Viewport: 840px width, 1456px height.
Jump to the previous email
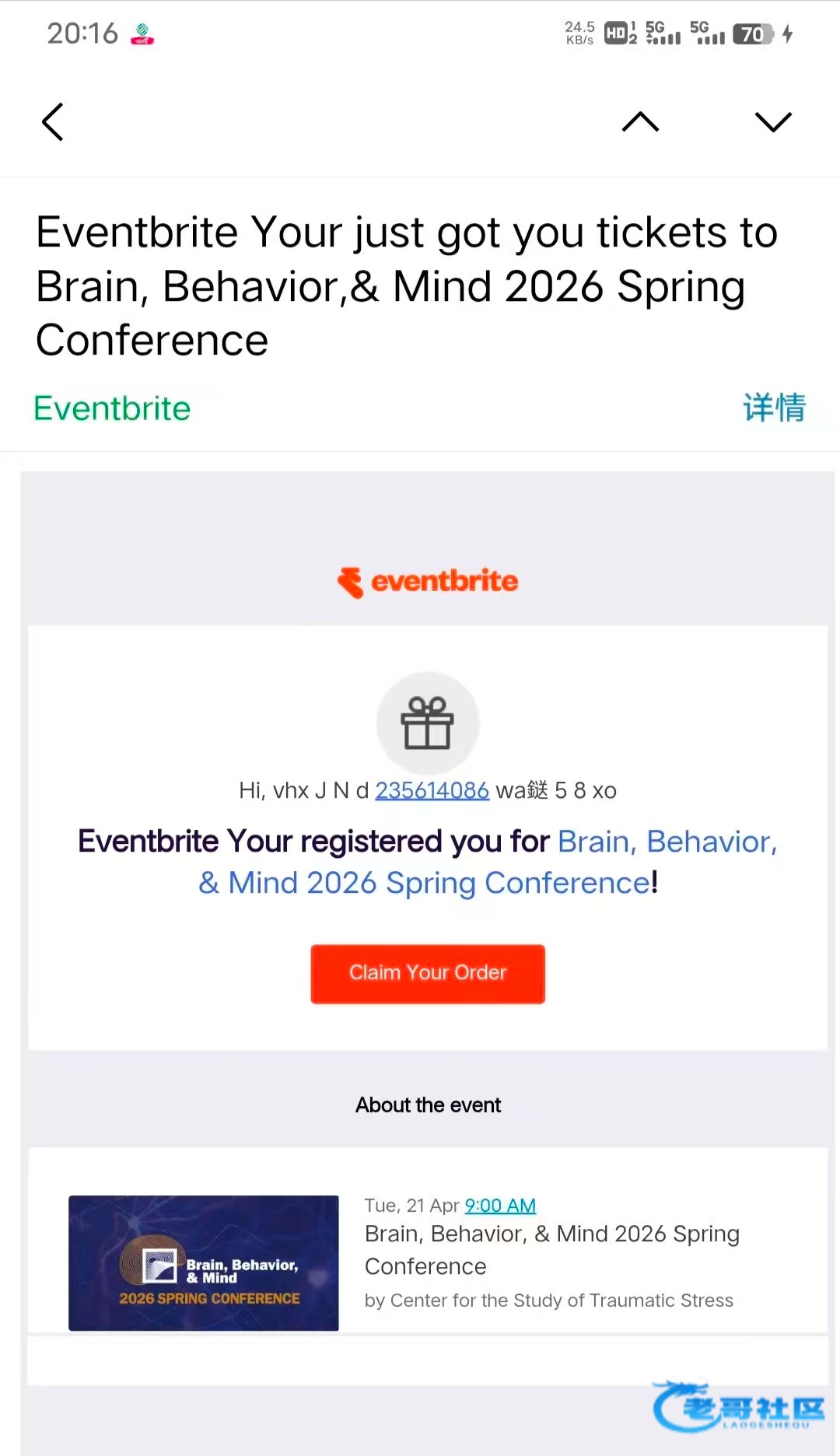click(x=640, y=122)
